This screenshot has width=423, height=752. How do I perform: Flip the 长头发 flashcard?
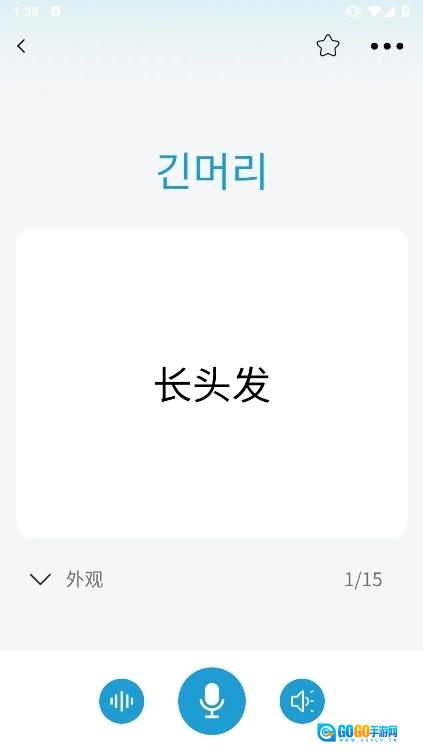click(212, 383)
